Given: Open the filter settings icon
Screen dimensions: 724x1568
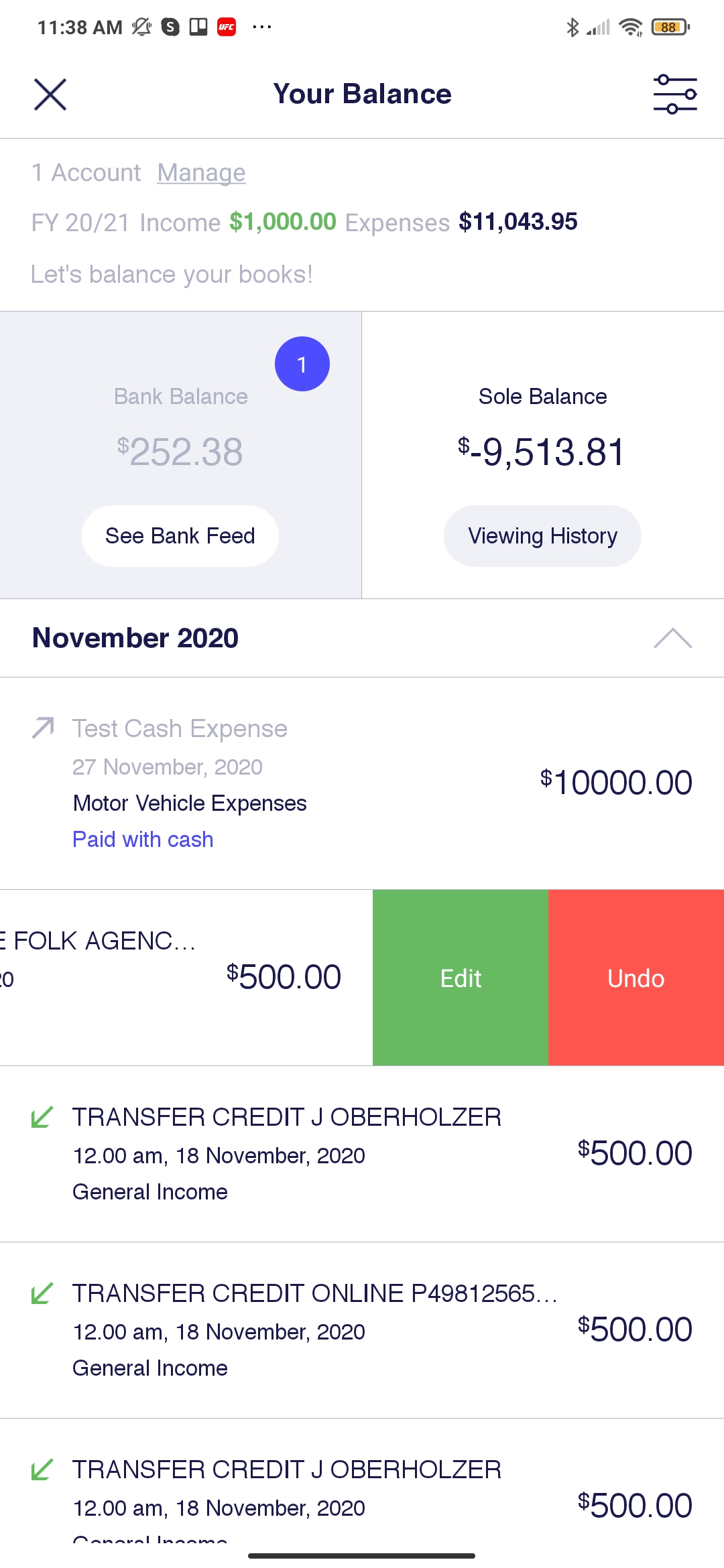Looking at the screenshot, I should [x=675, y=94].
